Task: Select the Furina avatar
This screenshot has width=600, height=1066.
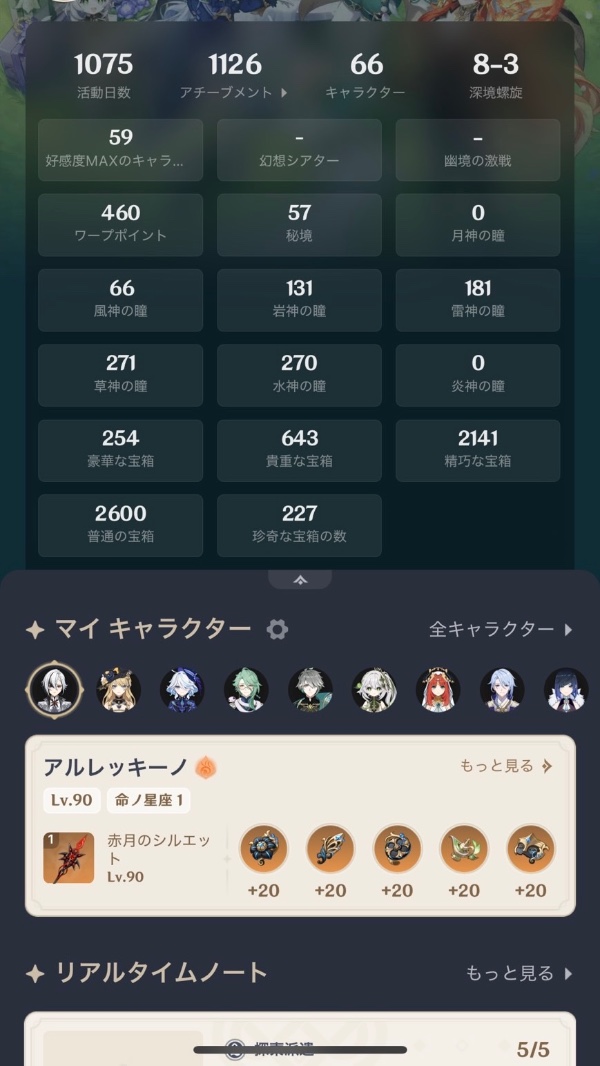Action: [x=182, y=690]
